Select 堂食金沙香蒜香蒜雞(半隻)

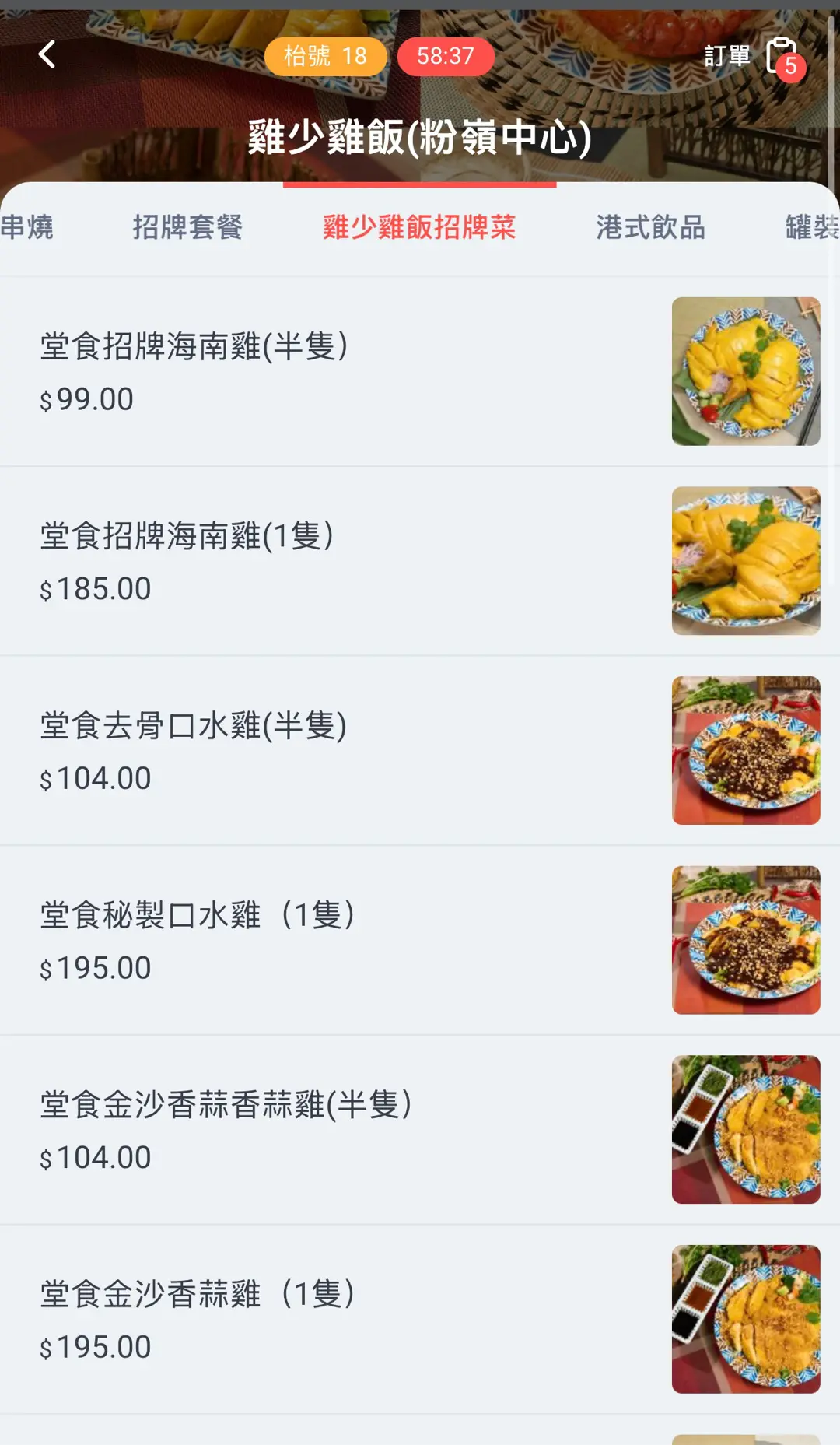(350, 1129)
